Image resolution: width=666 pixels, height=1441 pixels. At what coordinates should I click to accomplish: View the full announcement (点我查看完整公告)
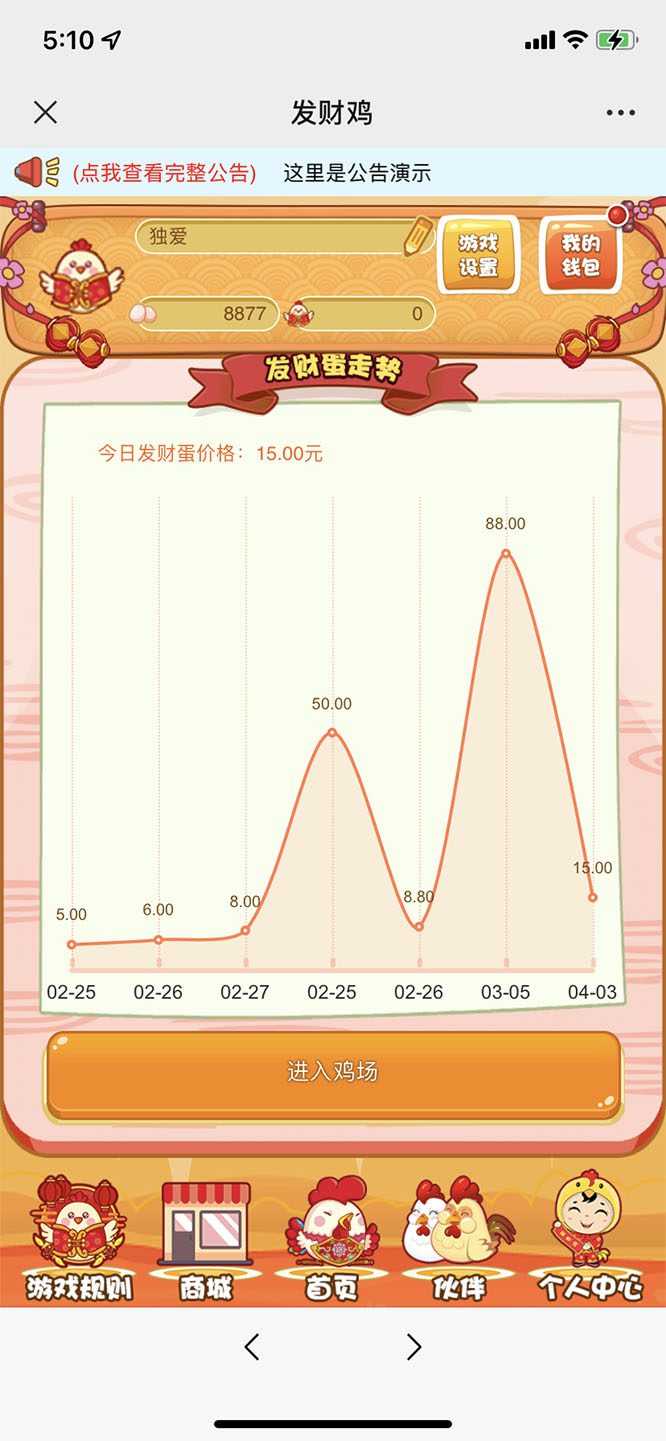164,173
